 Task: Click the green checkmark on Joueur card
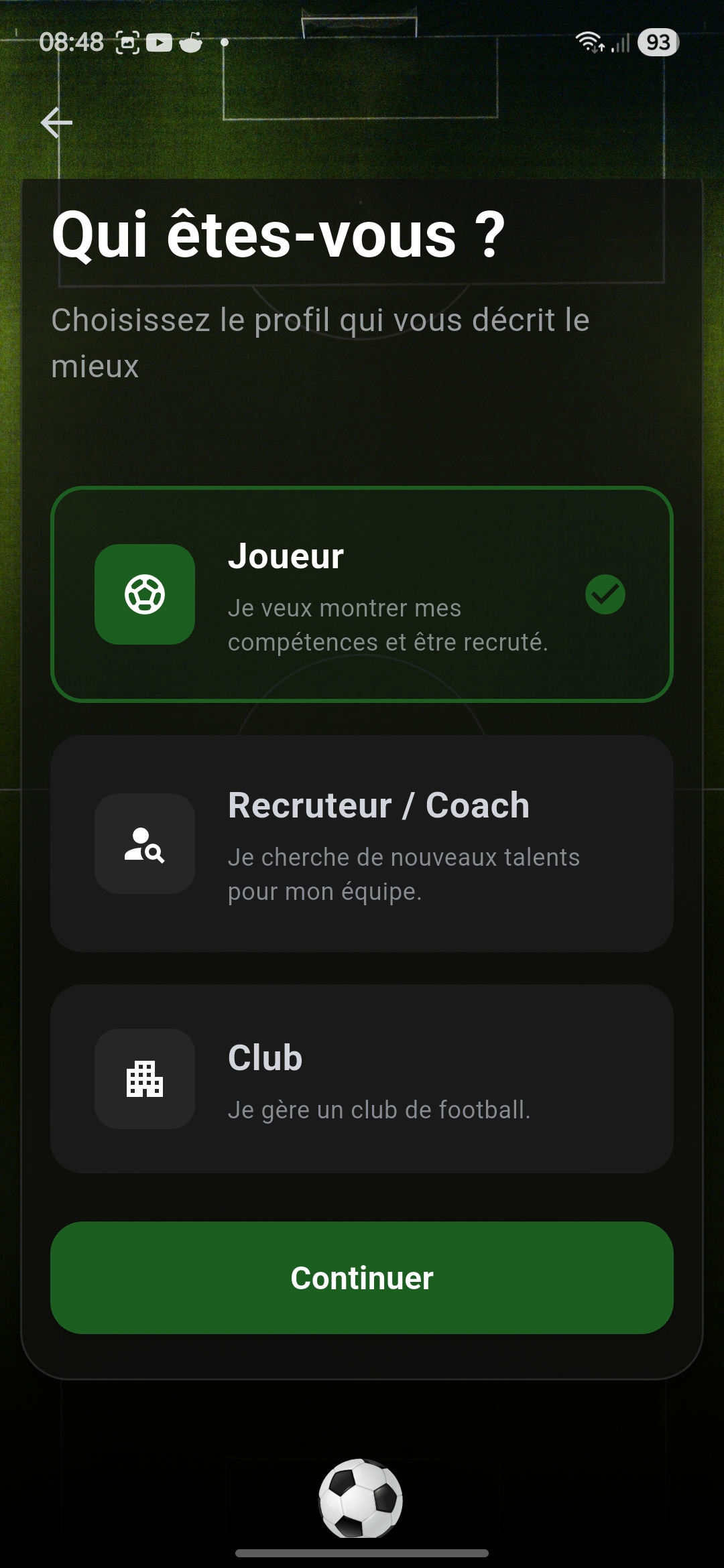pos(604,592)
